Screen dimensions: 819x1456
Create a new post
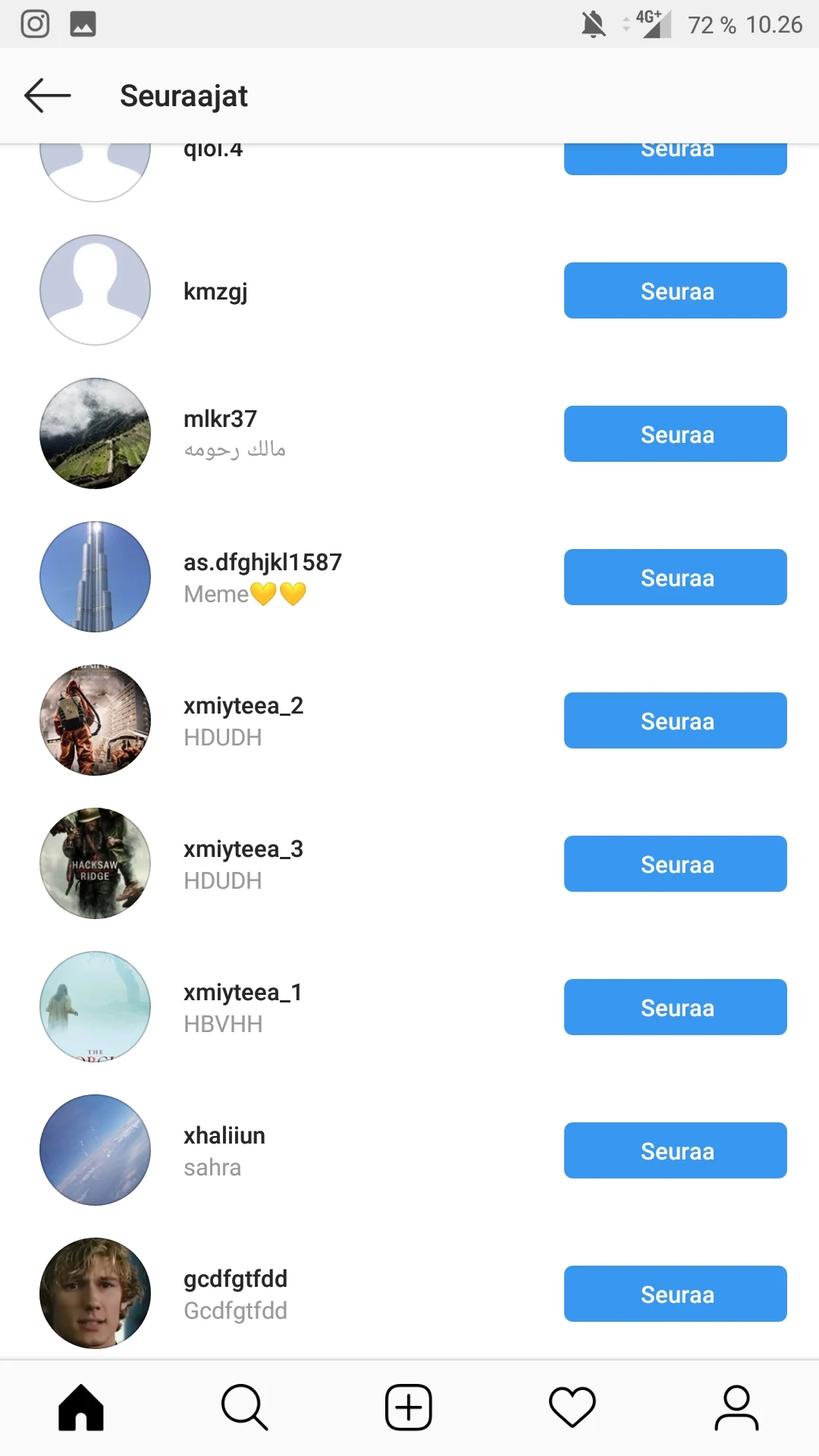(409, 1407)
